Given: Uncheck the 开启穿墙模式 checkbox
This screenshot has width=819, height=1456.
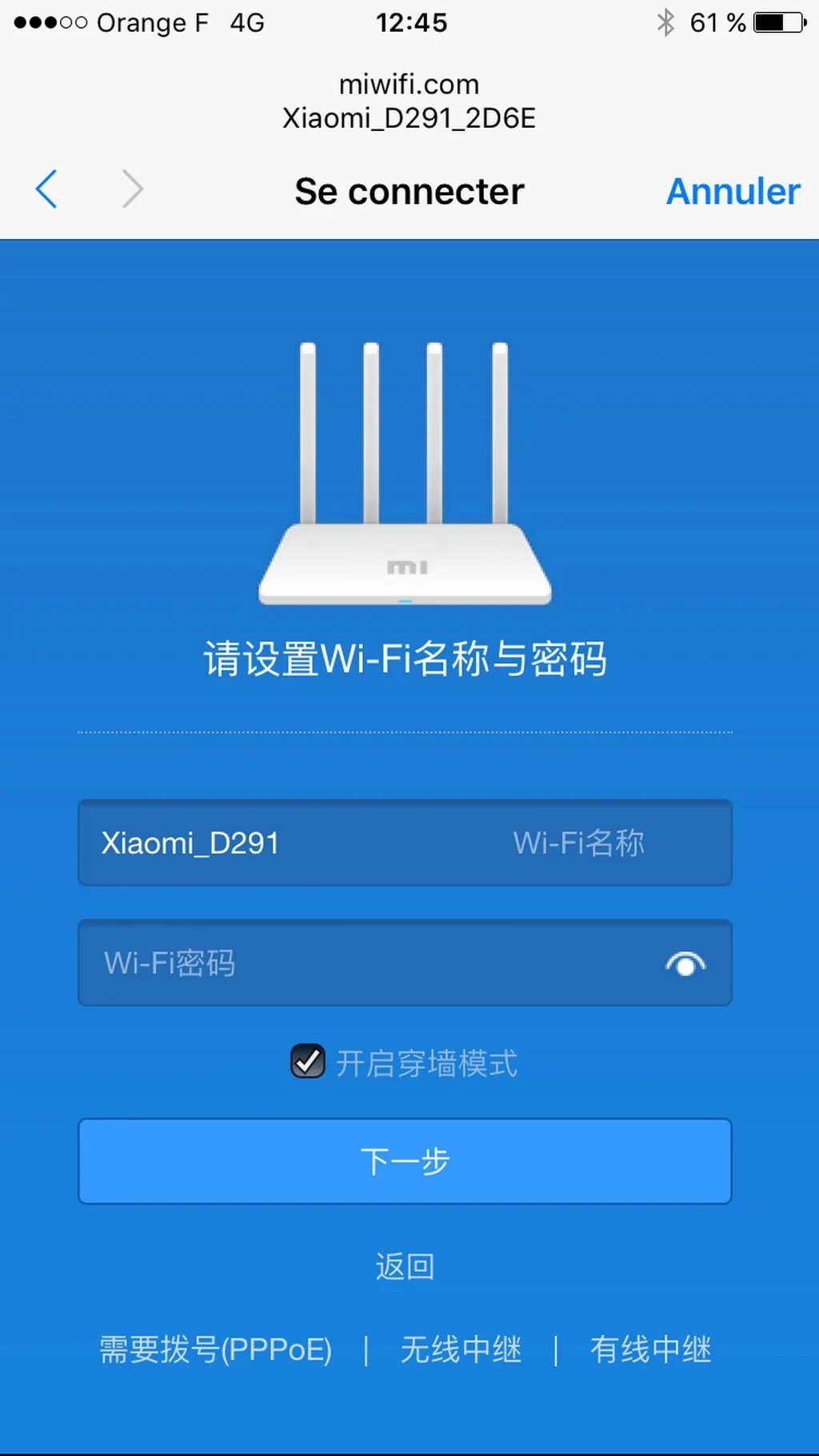Looking at the screenshot, I should click(308, 1062).
